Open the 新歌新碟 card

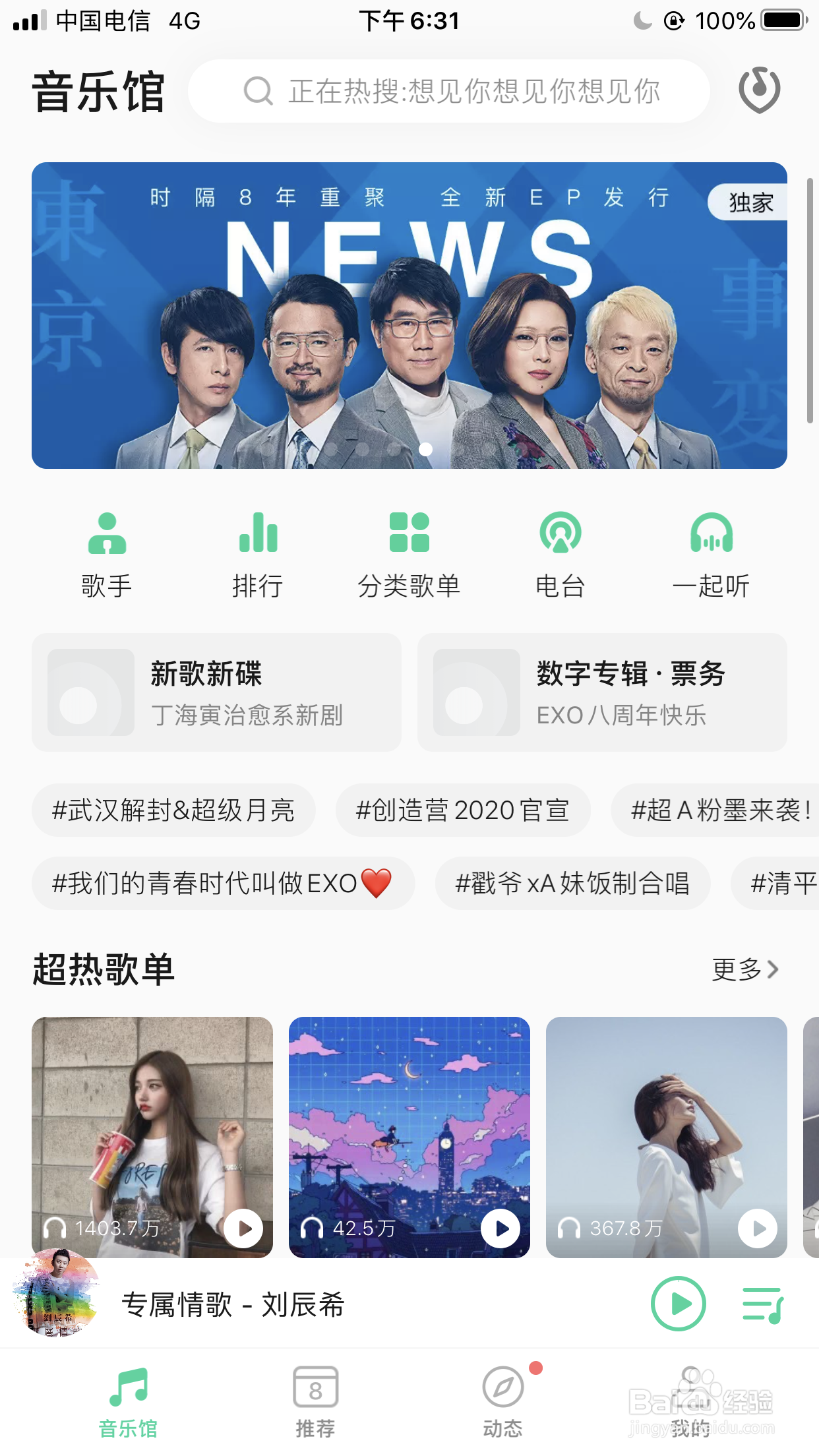click(x=216, y=692)
